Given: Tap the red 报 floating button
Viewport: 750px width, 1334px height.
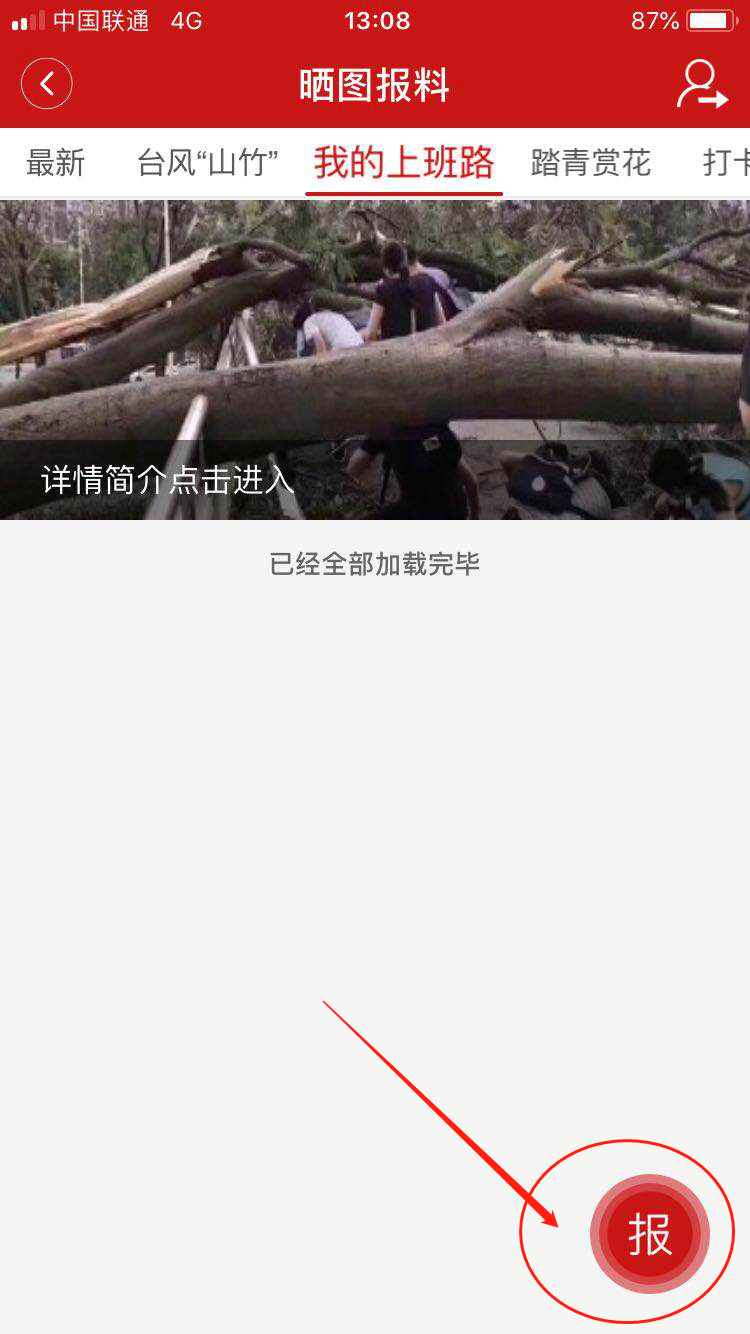Looking at the screenshot, I should point(650,1235).
